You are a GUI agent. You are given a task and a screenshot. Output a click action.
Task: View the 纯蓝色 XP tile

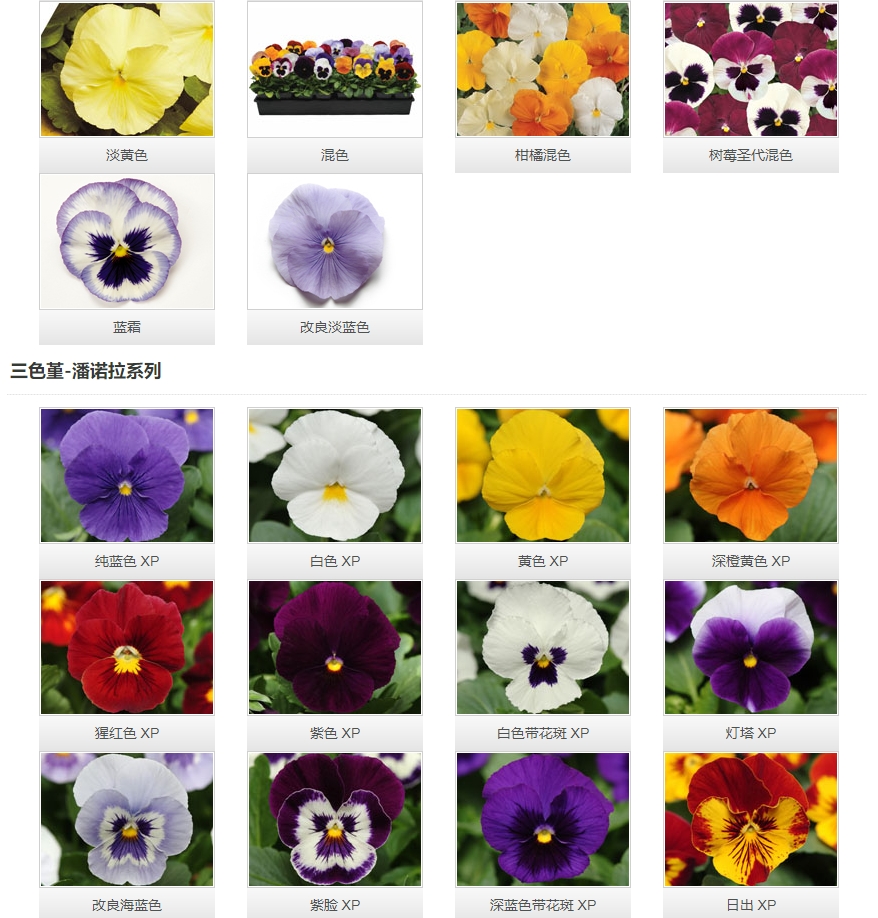(127, 475)
